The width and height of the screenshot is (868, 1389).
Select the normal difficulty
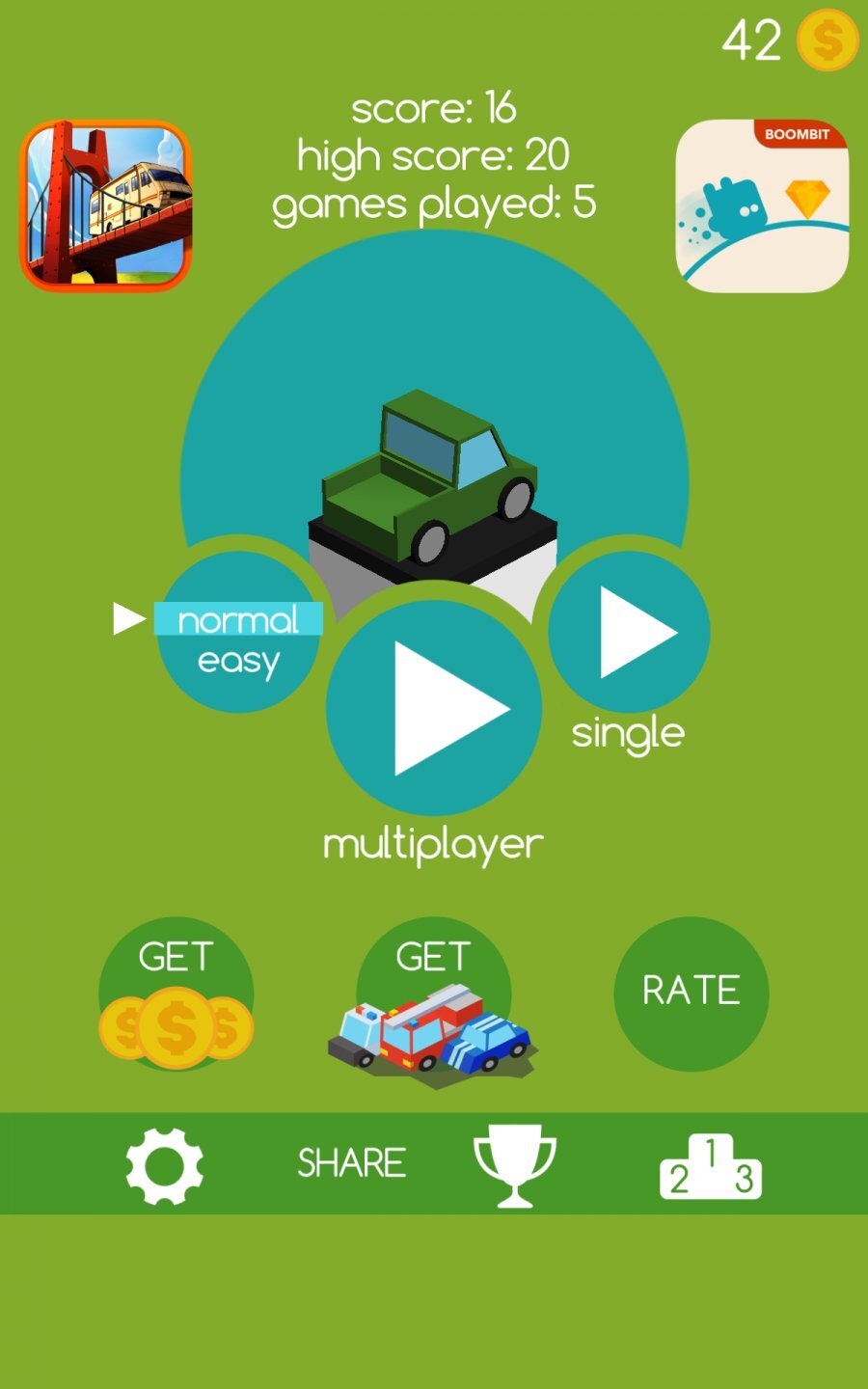pyautogui.click(x=238, y=619)
